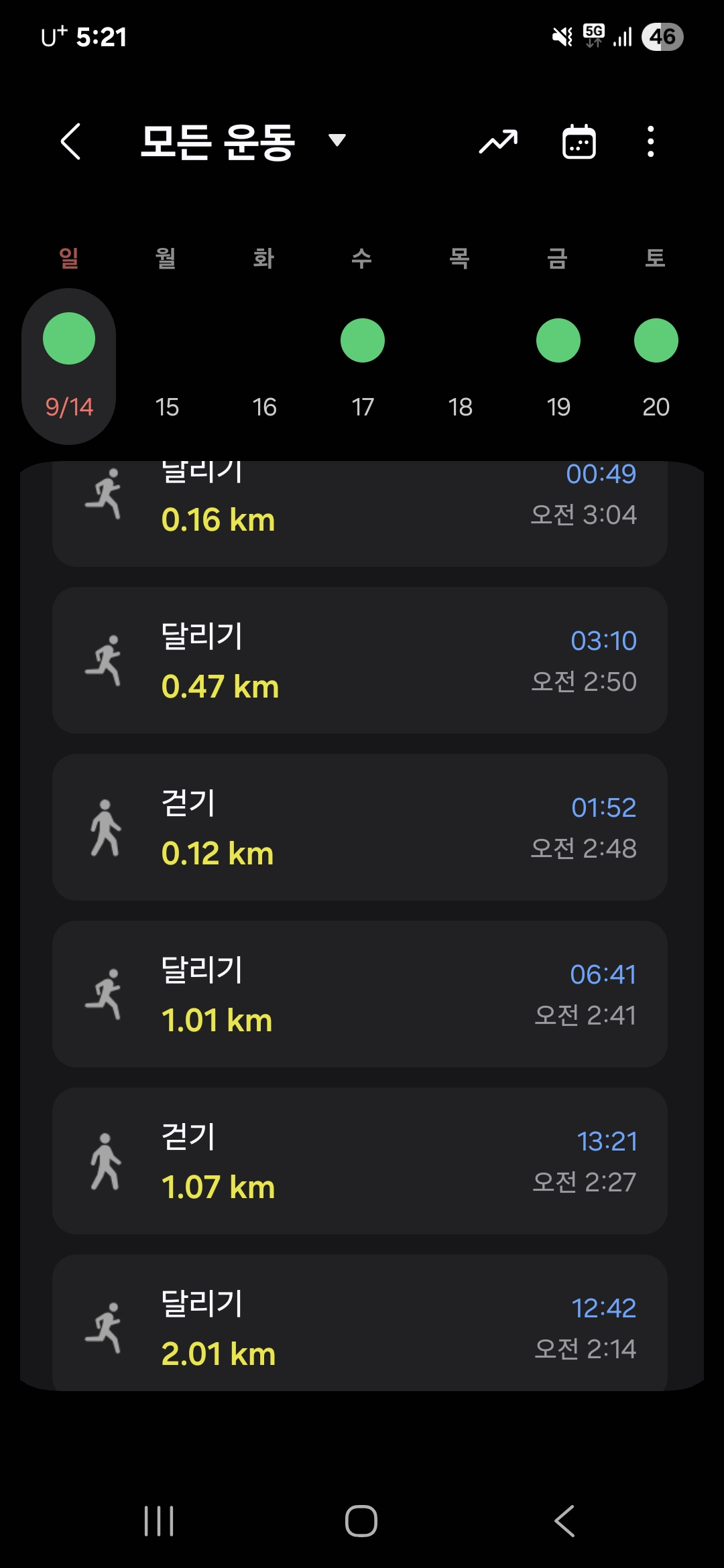Screen dimensions: 724x1568
Task: Open the 0.47 km 달리기 record
Action: (360, 661)
